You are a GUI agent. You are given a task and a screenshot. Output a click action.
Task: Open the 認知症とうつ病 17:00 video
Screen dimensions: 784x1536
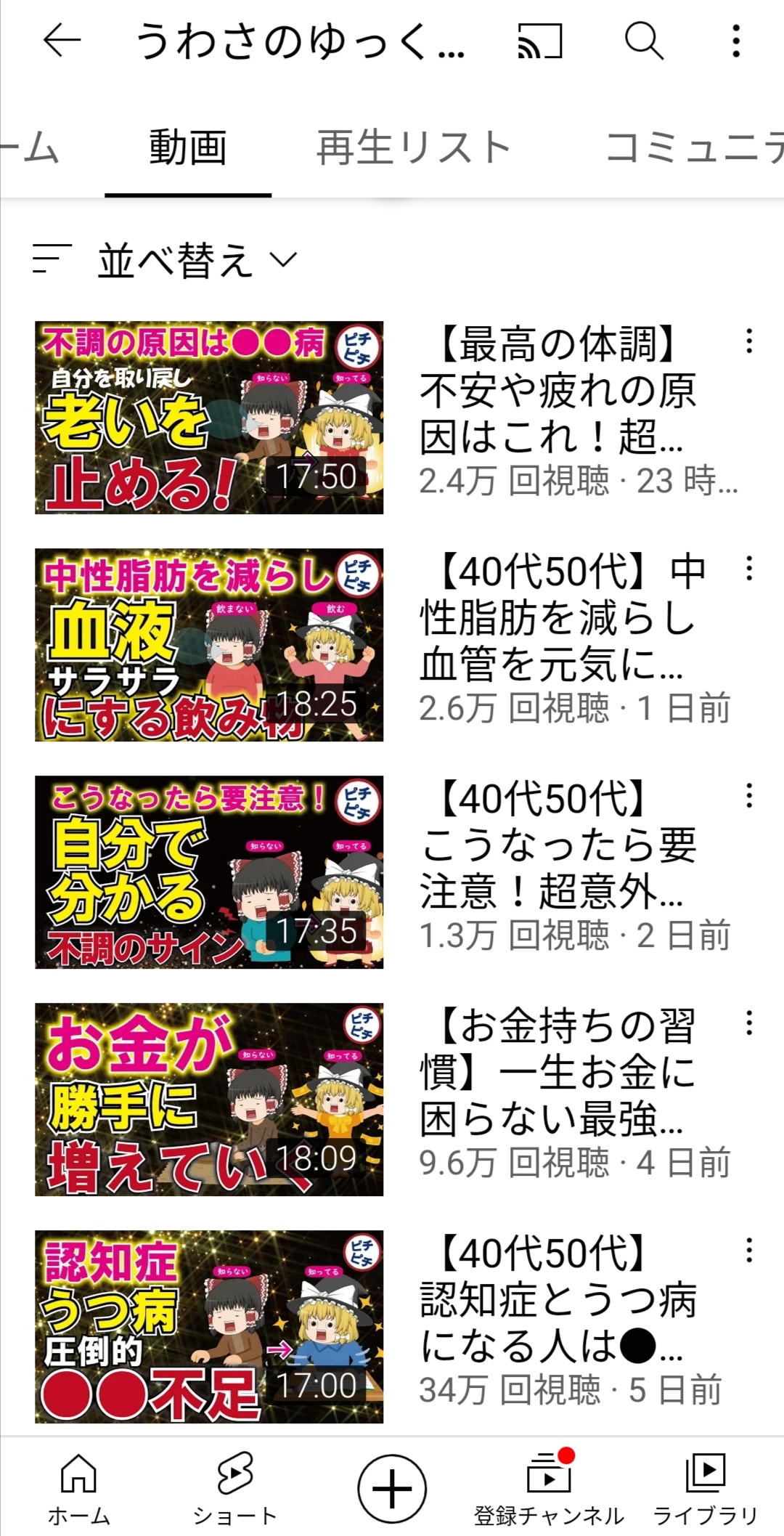click(209, 1327)
